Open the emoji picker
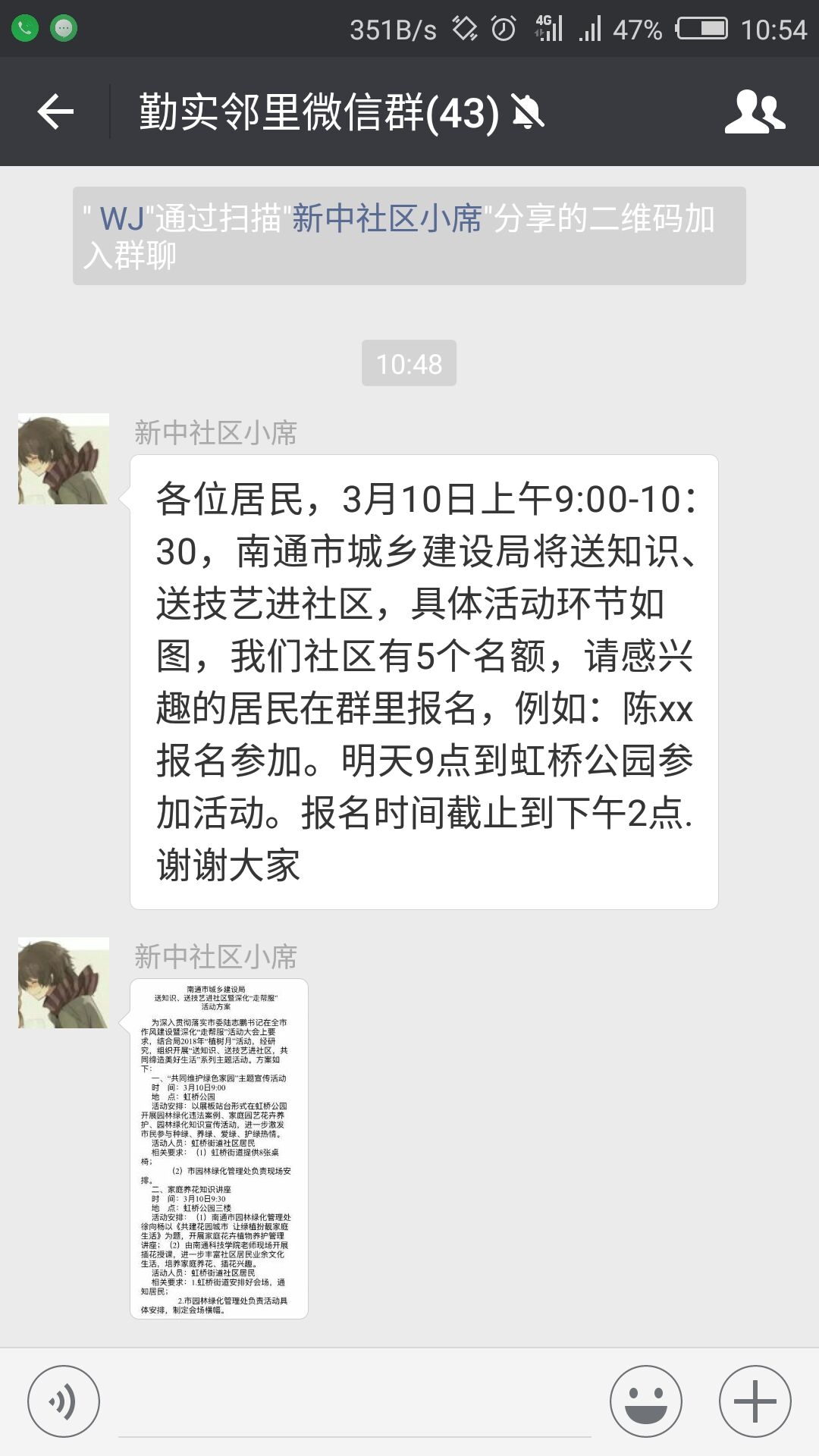The image size is (819, 1456). (645, 1401)
